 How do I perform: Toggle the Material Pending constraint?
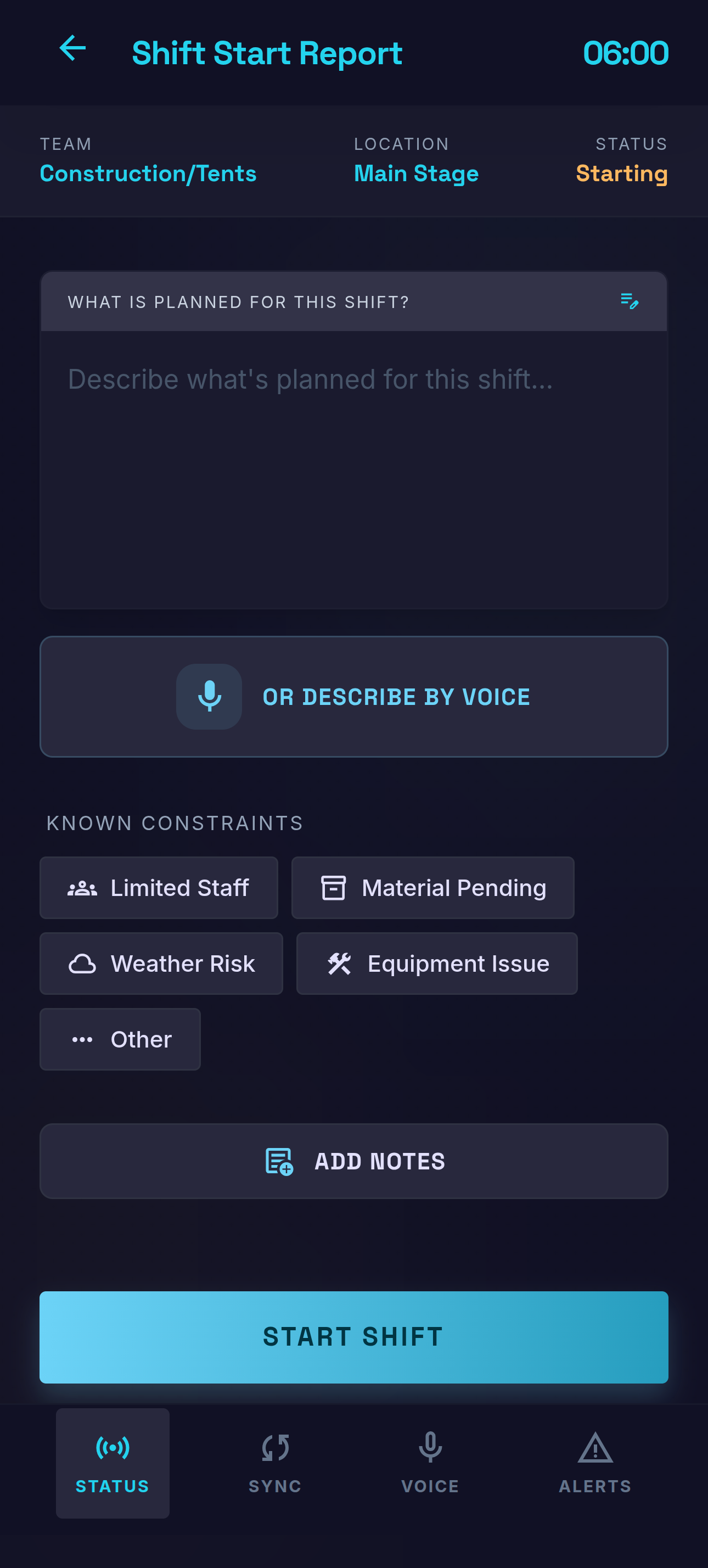[x=432, y=887]
